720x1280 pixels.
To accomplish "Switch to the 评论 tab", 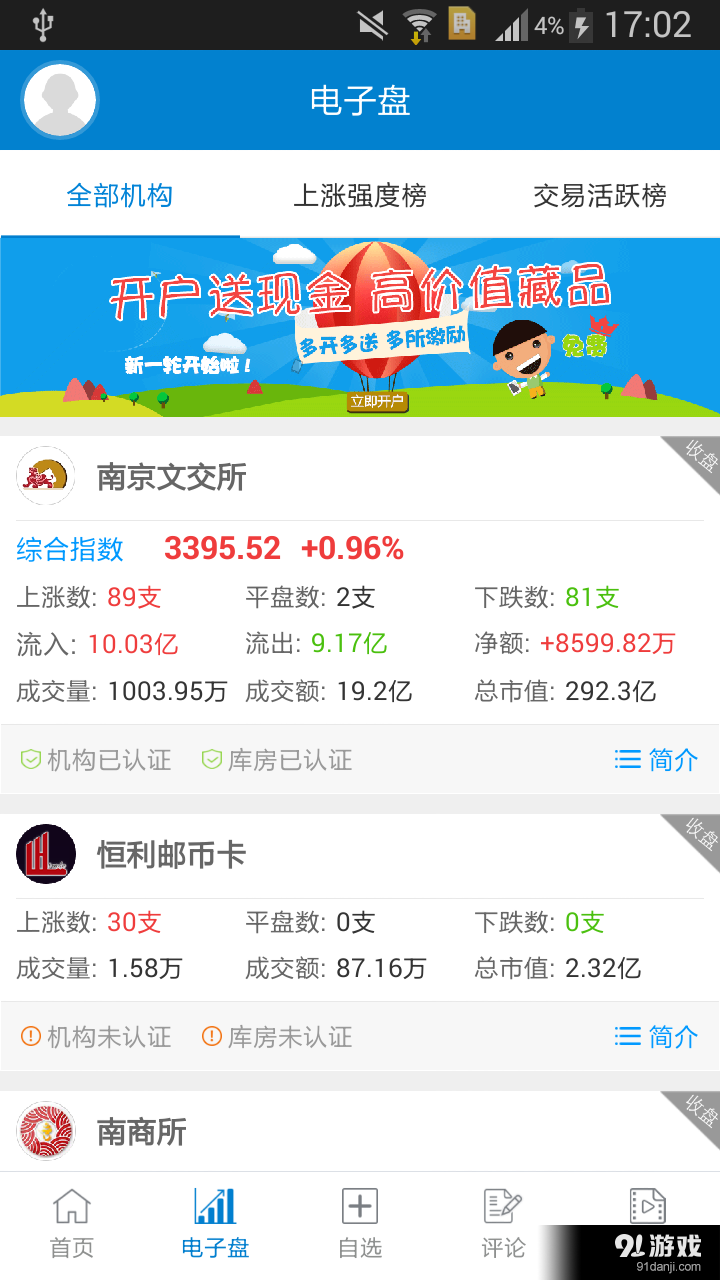I will click(x=503, y=1224).
